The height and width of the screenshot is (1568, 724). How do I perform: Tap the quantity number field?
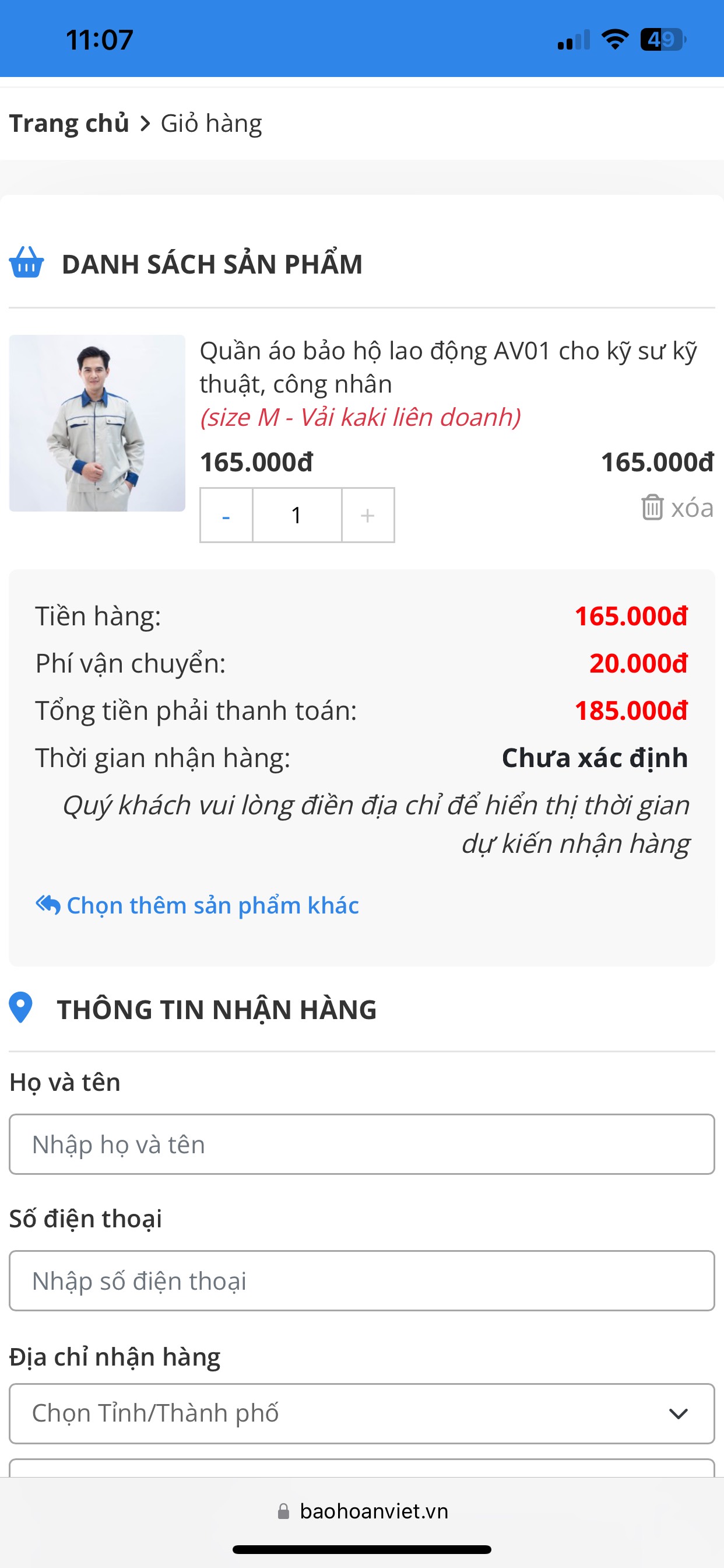pyautogui.click(x=297, y=516)
